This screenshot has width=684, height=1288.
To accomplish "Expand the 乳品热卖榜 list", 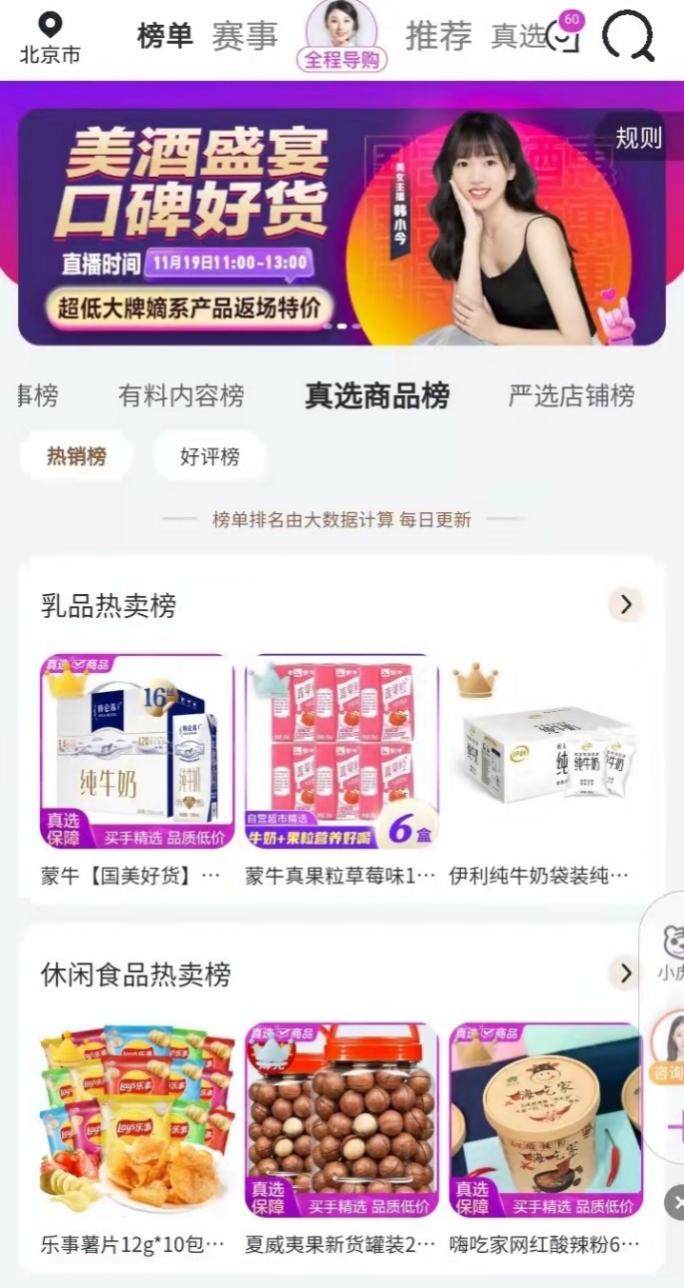I will 626,604.
